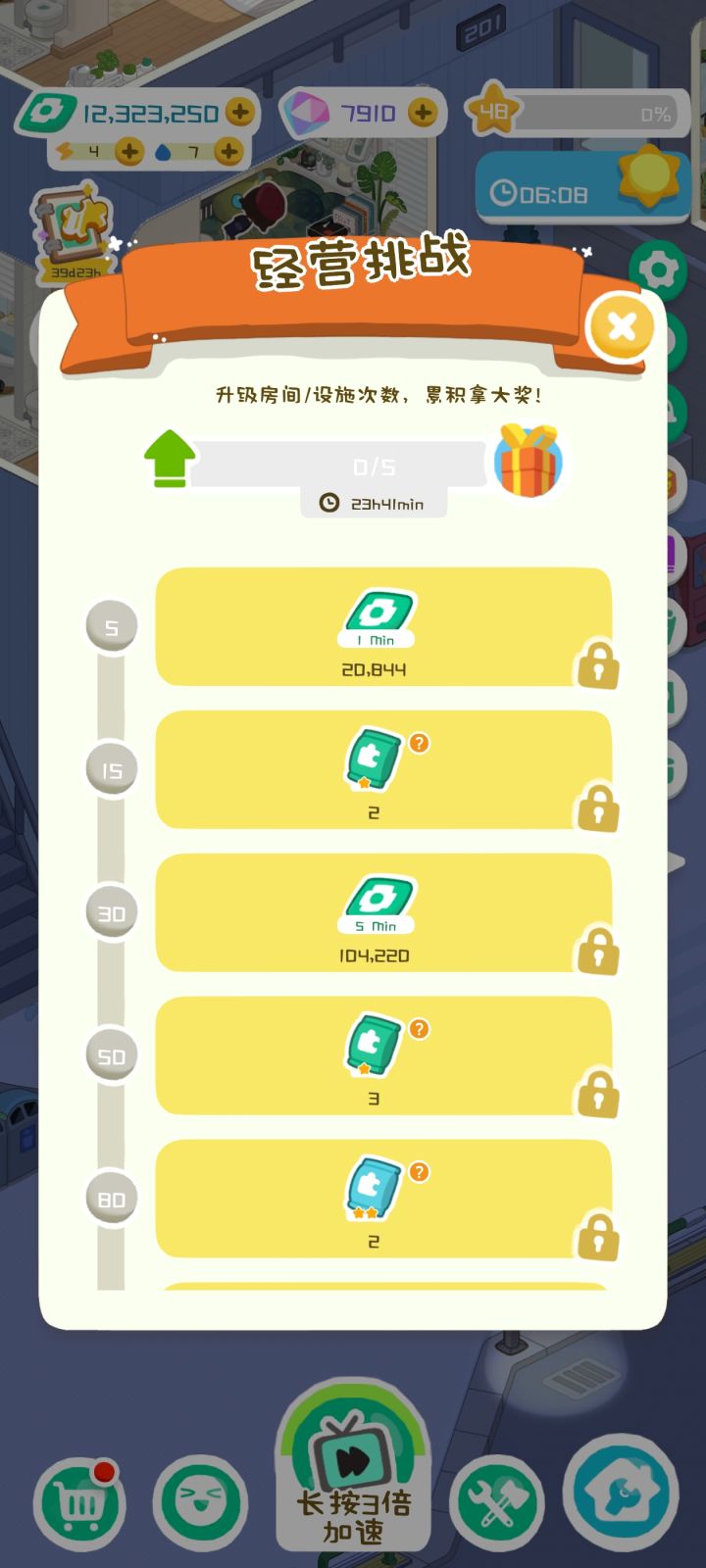The image size is (706, 1568).
Task: Tap the plus button beside 12,323,250 cash
Action: [239, 112]
